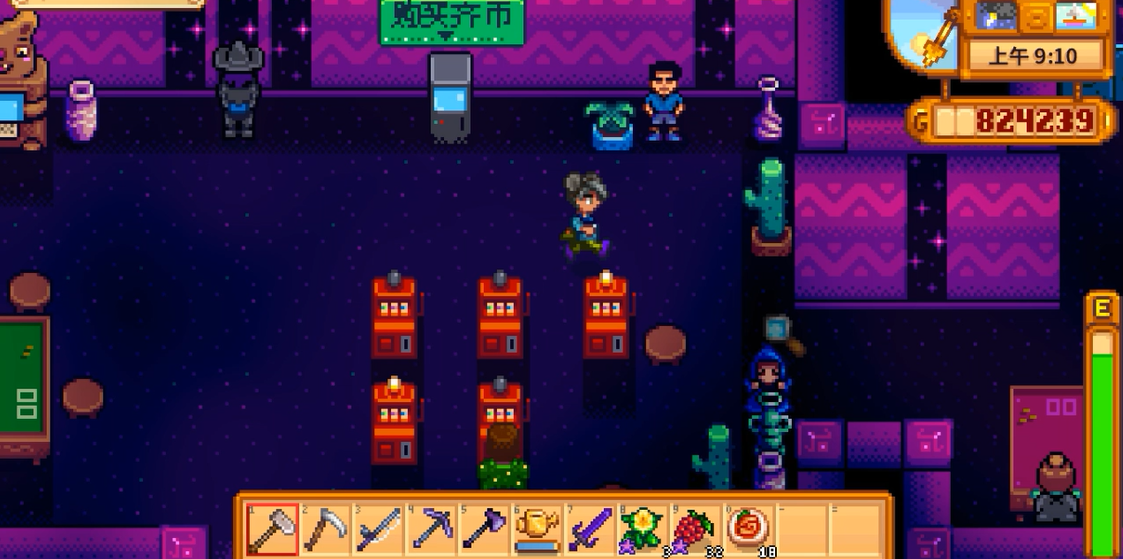Select the grapes stack of 32
This screenshot has height=559, width=1123.
tap(695, 529)
